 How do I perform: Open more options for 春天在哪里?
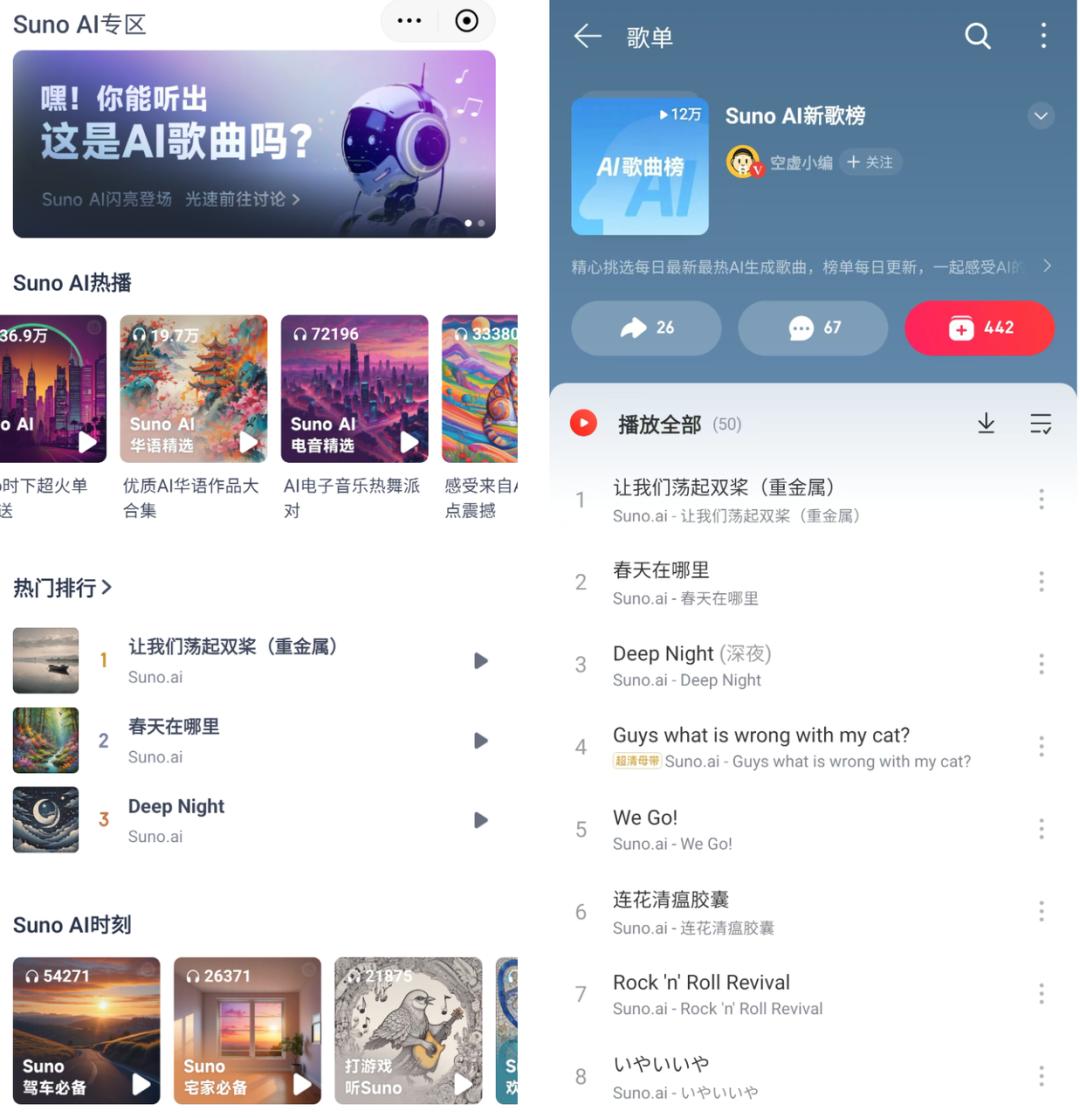[x=1041, y=582]
